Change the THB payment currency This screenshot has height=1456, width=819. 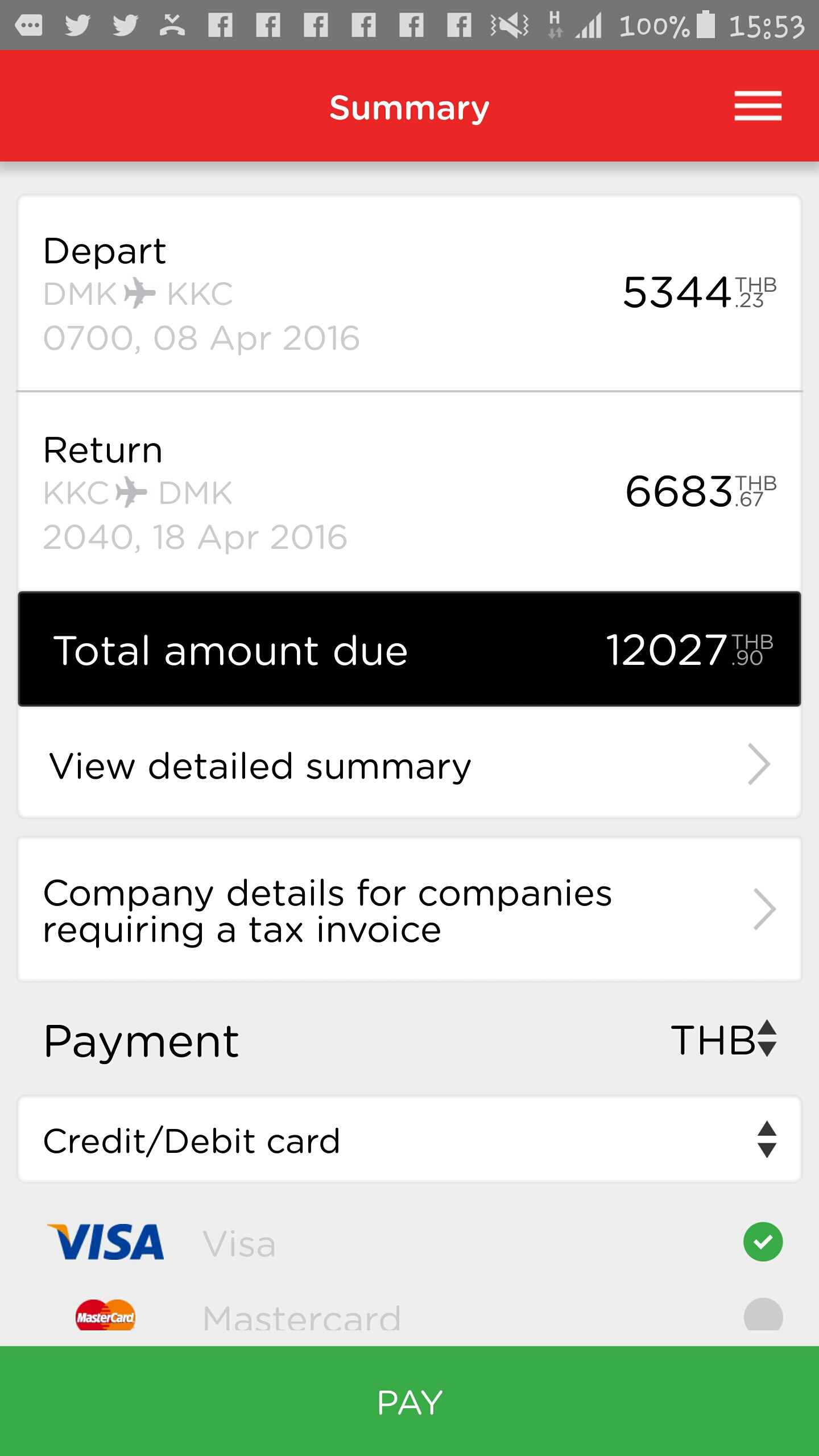click(x=723, y=1040)
